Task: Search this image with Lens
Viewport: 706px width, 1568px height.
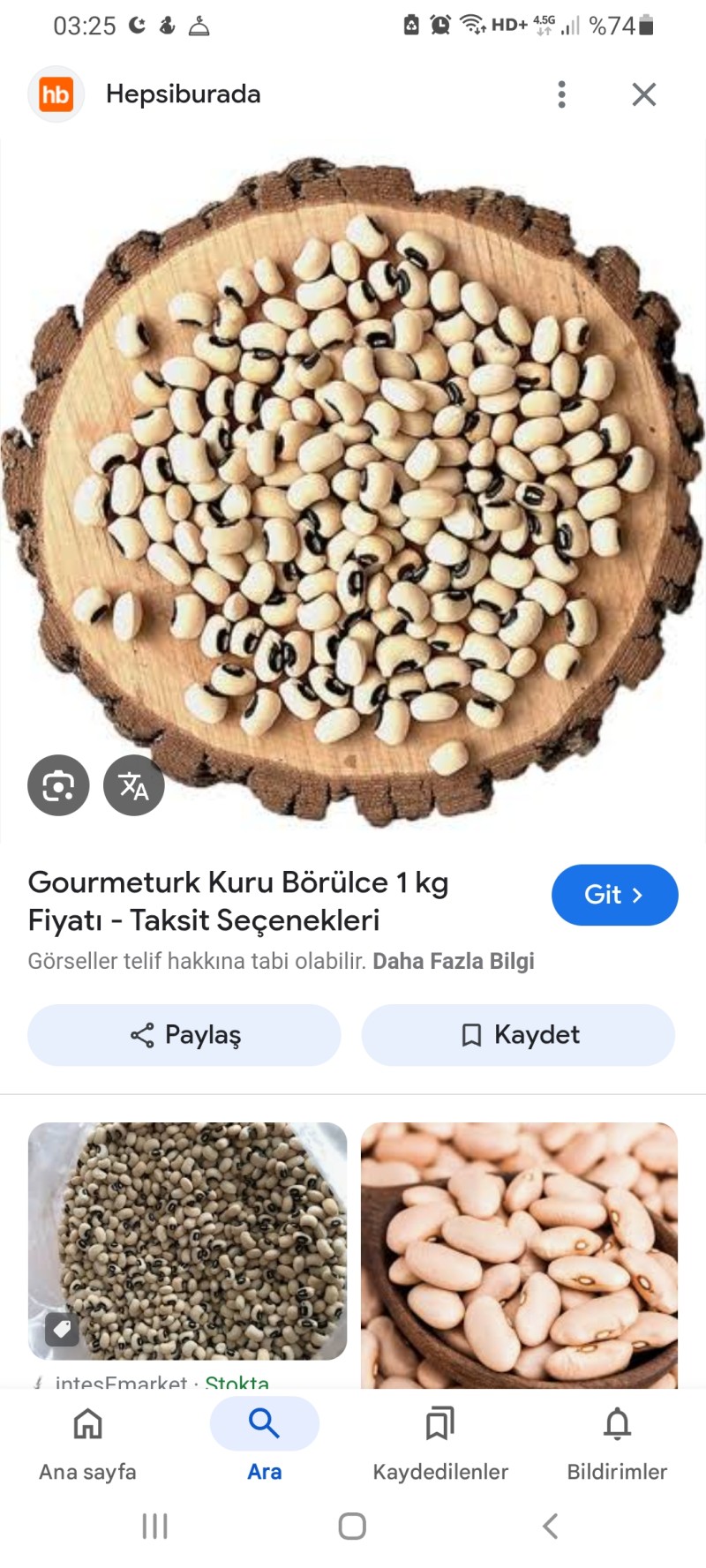Action: (x=58, y=784)
